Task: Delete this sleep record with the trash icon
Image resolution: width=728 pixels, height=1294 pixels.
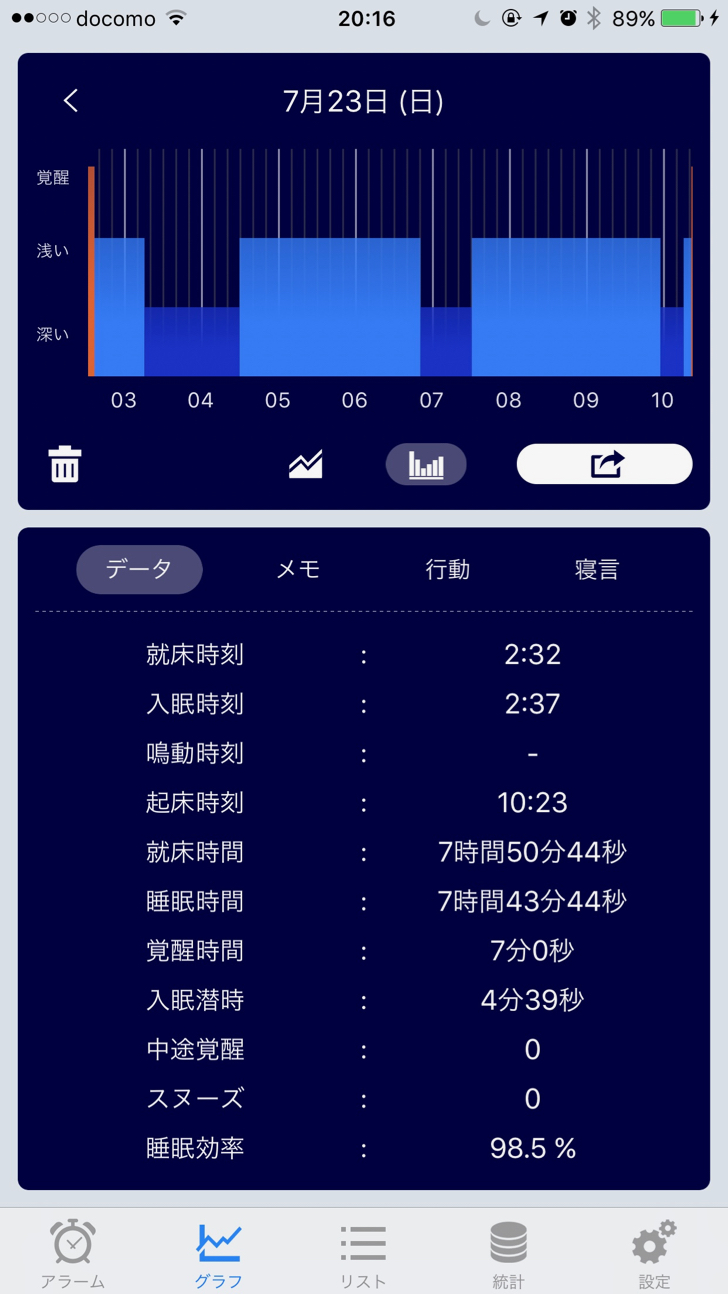Action: point(65,465)
